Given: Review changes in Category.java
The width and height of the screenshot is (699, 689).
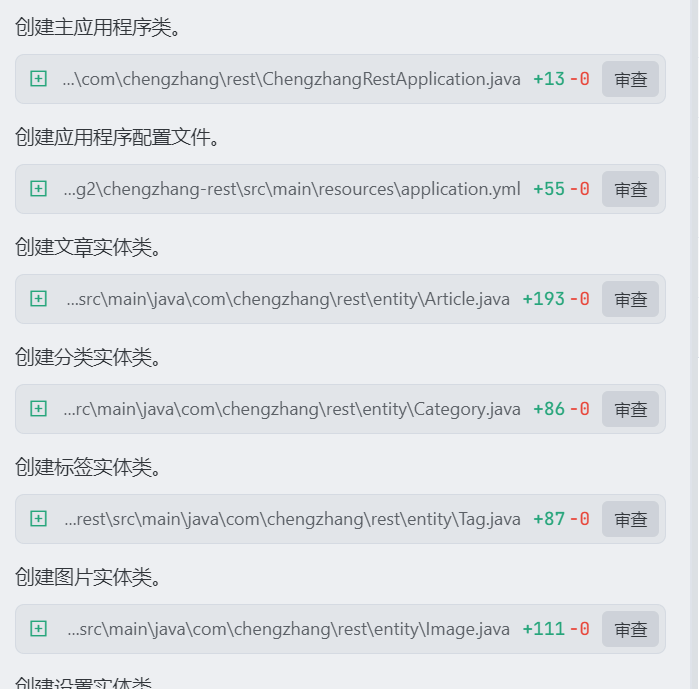Looking at the screenshot, I should click(630, 410).
